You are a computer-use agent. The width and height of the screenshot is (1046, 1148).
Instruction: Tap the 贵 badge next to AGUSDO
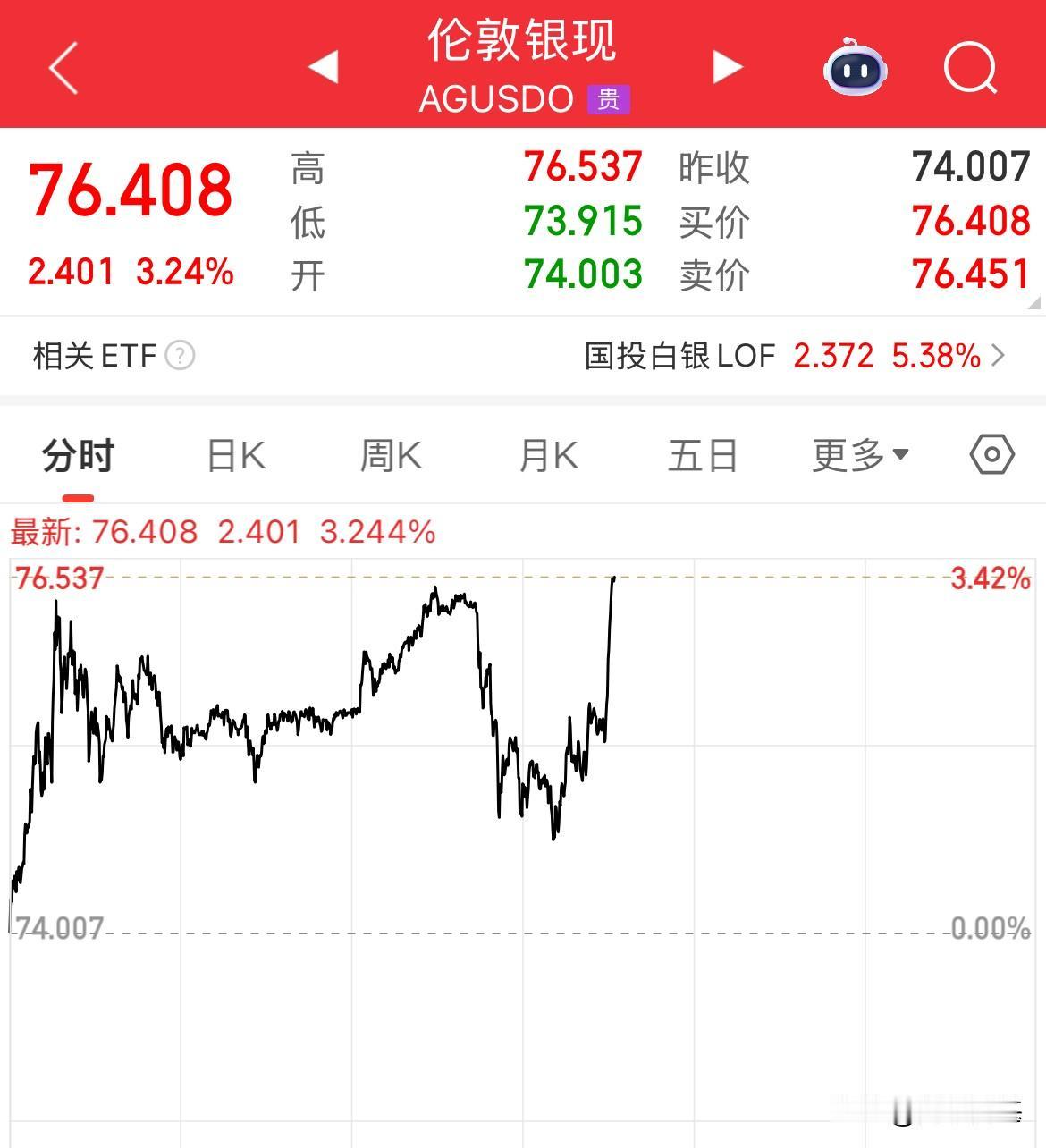click(x=610, y=99)
